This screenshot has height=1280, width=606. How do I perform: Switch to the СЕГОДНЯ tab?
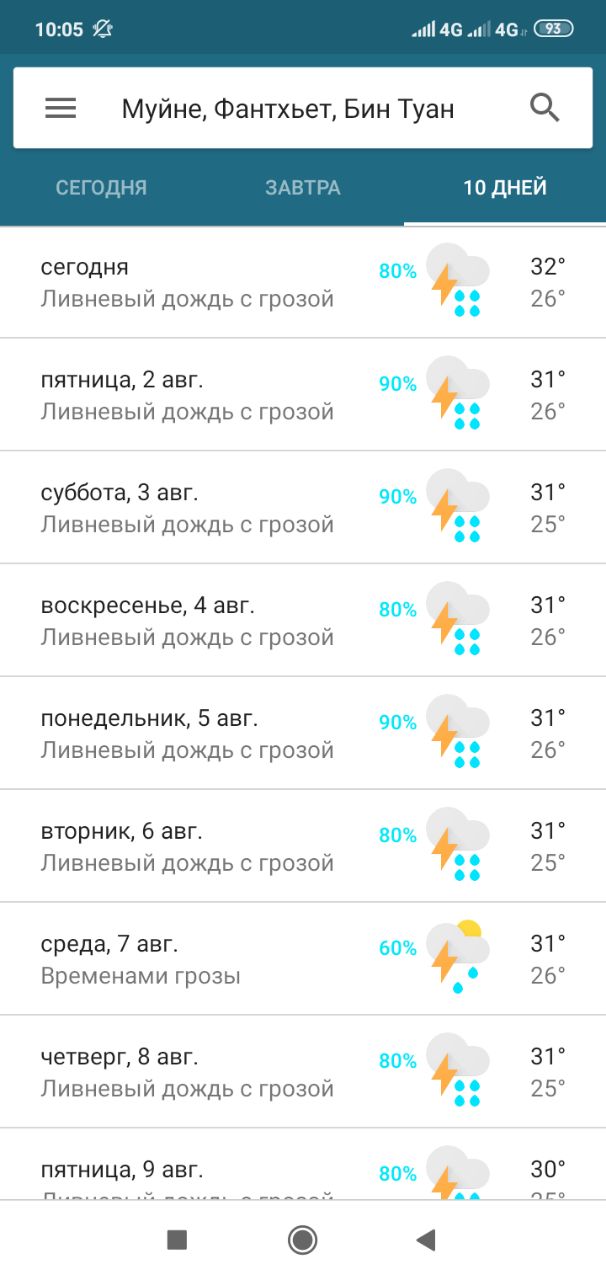tap(101, 188)
